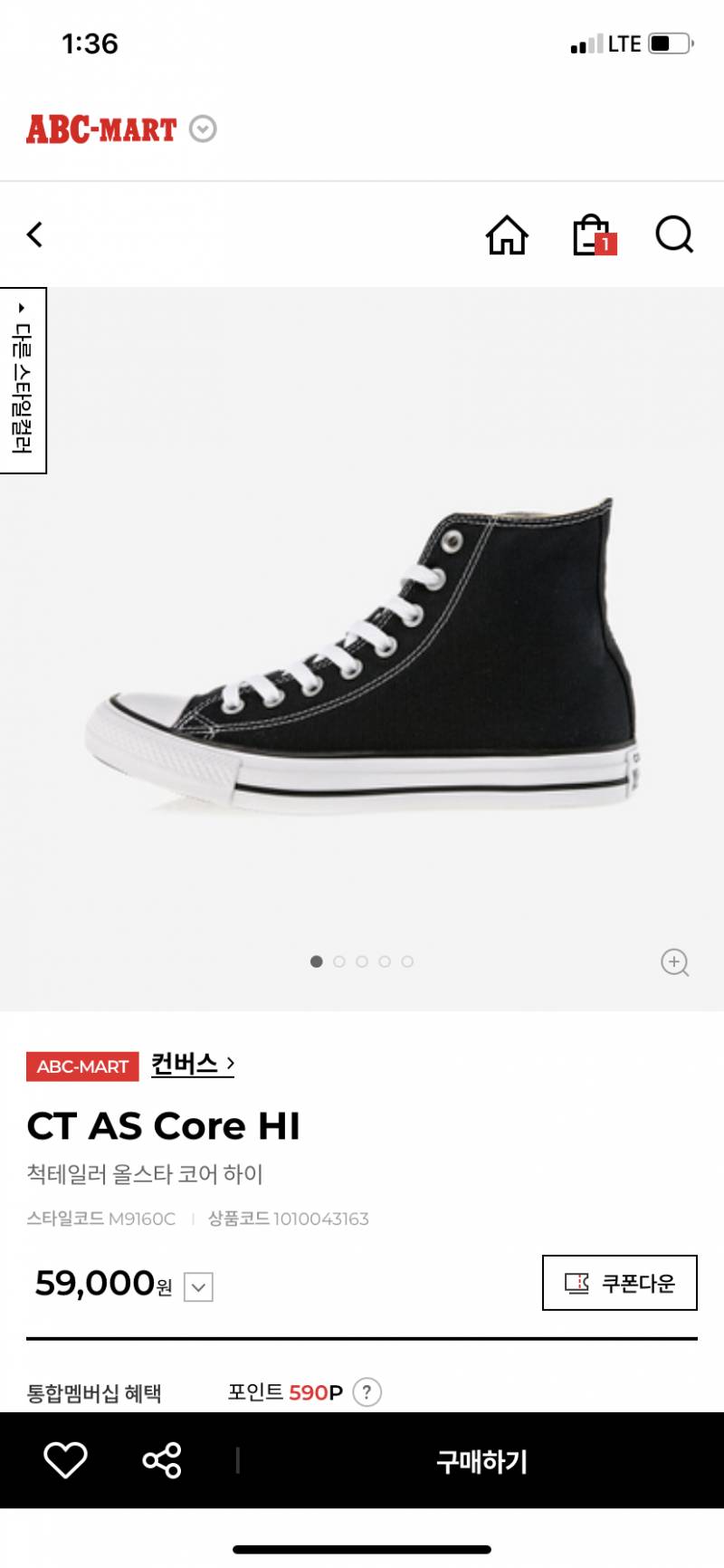
Task: Go back with the back arrow
Action: click(x=35, y=235)
